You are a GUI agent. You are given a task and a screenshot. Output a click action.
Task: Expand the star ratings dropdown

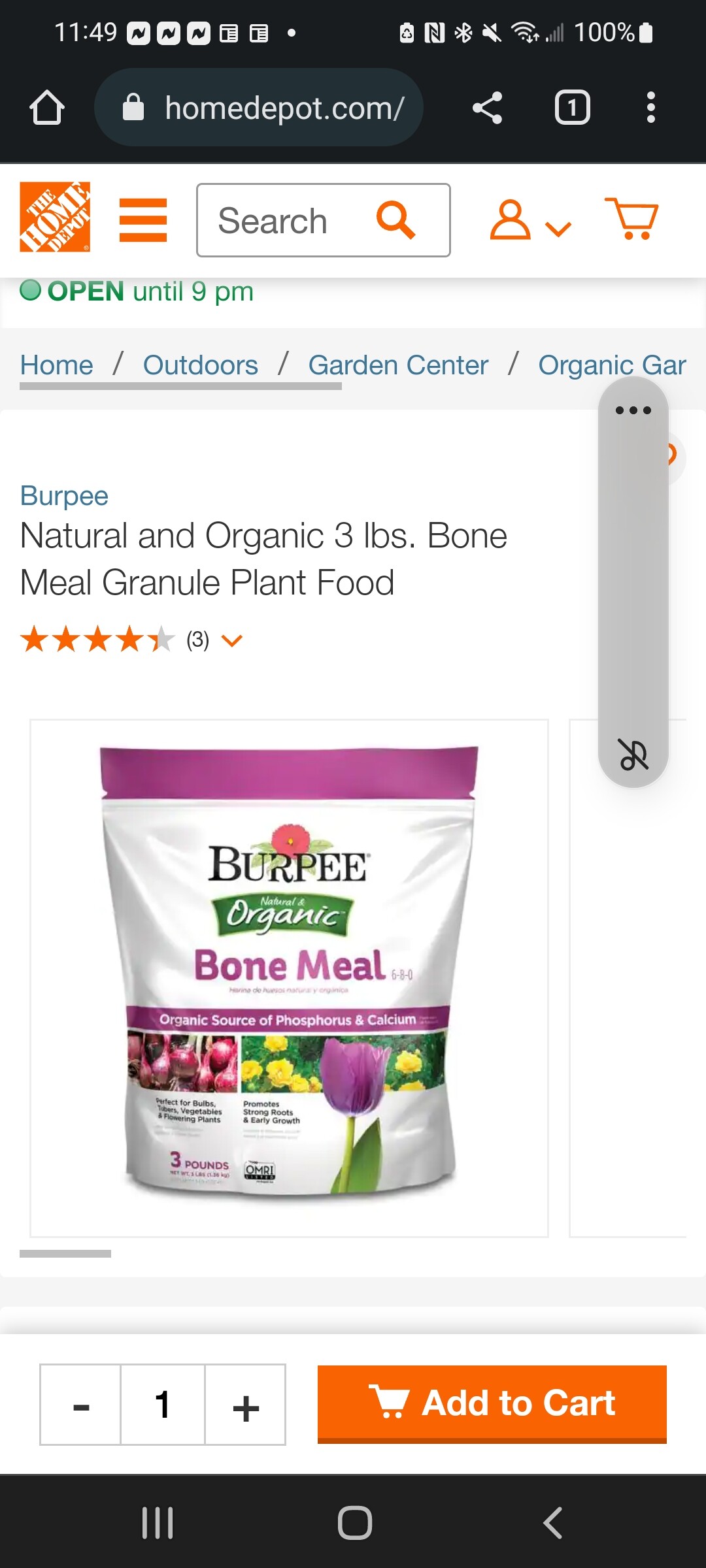point(232,640)
